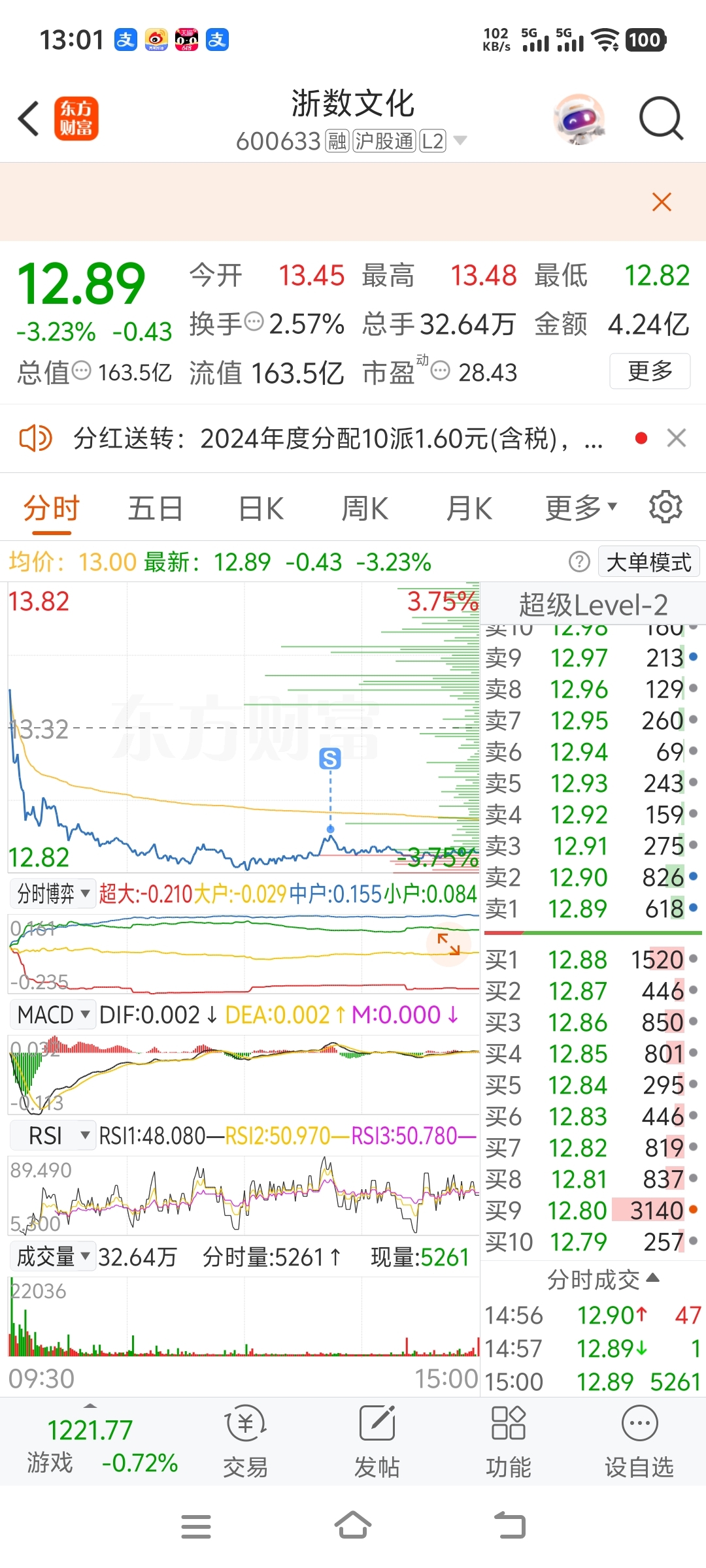Image resolution: width=706 pixels, height=1568 pixels.
Task: Open the stock search magnifier
Action: click(661, 119)
